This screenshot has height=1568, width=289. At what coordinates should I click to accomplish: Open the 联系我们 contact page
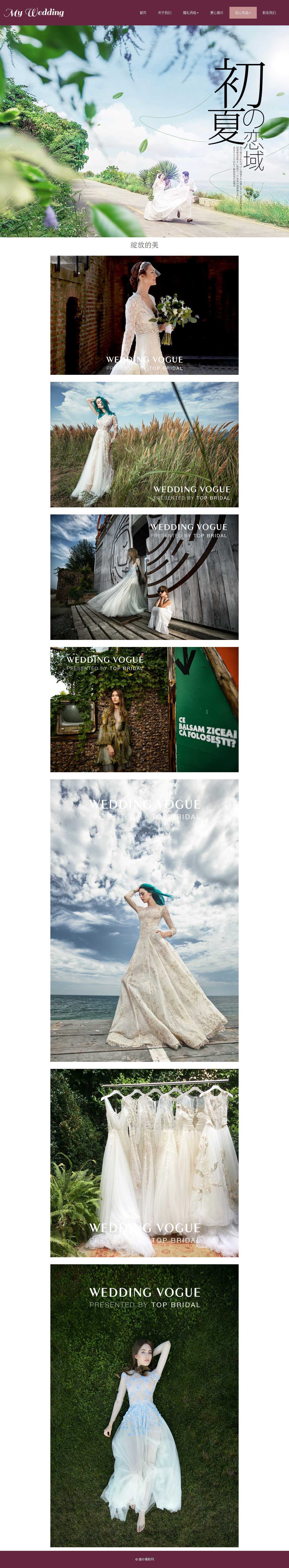point(269,13)
